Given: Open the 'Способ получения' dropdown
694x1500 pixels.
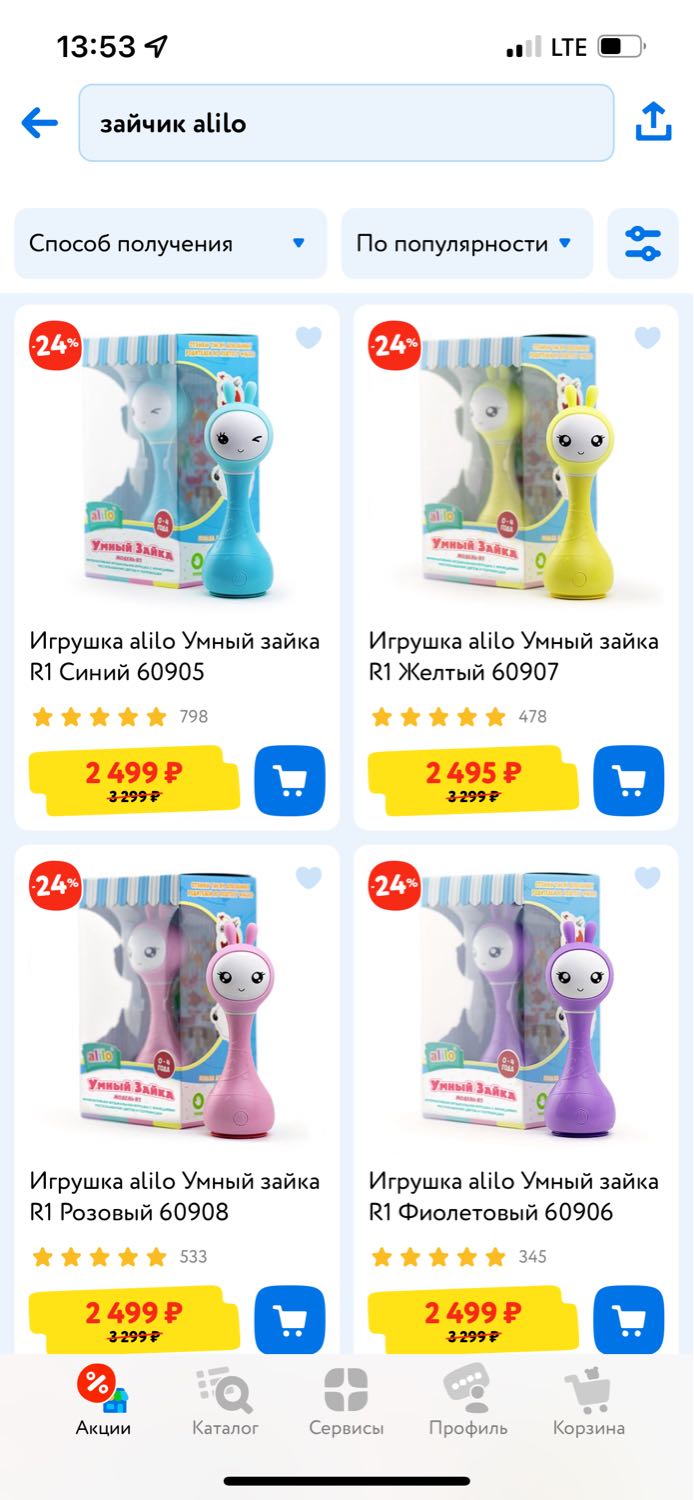Looking at the screenshot, I should click(x=170, y=243).
